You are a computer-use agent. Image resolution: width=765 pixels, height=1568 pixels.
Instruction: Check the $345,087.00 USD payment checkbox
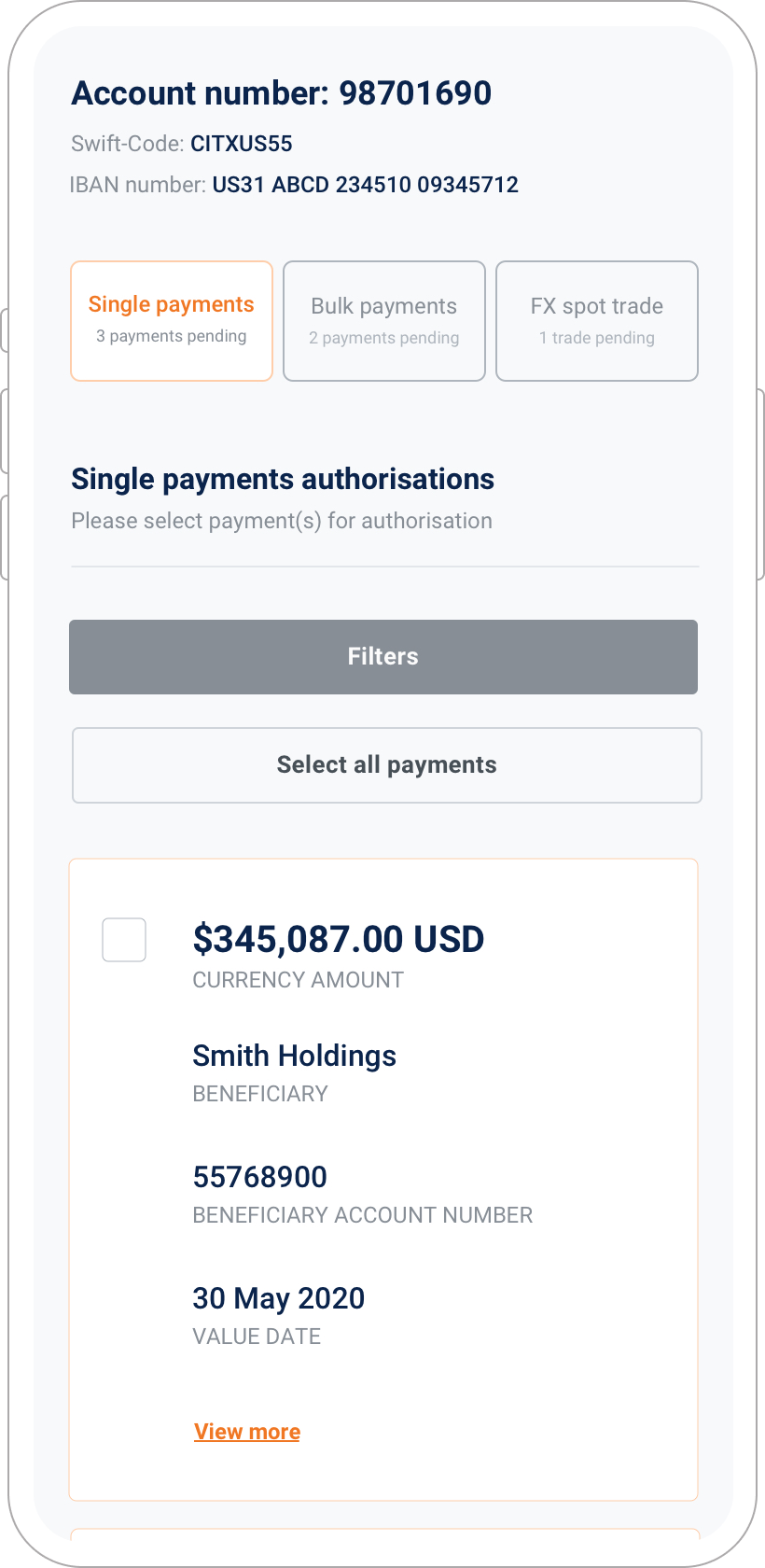pyautogui.click(x=124, y=940)
